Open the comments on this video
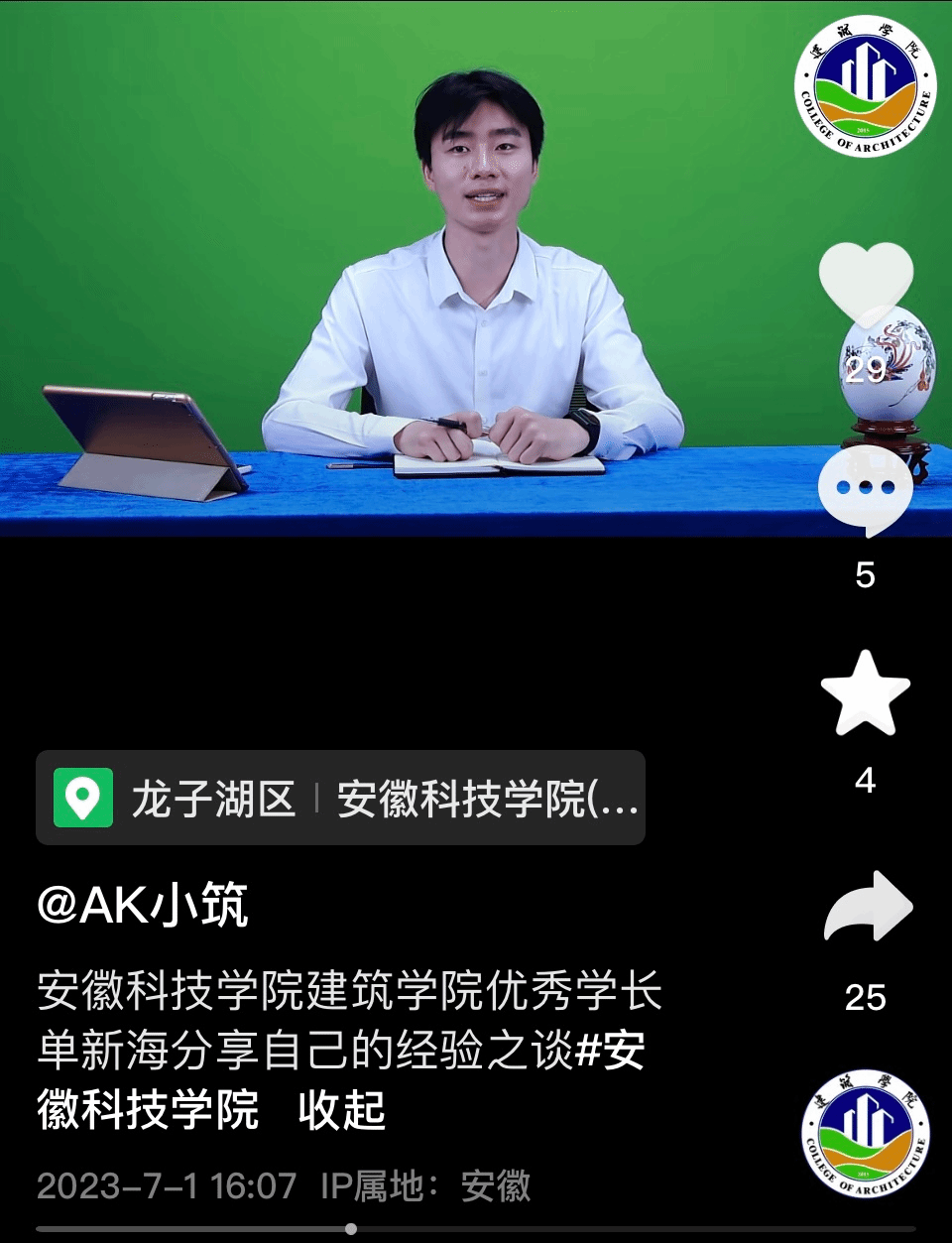 click(x=866, y=490)
